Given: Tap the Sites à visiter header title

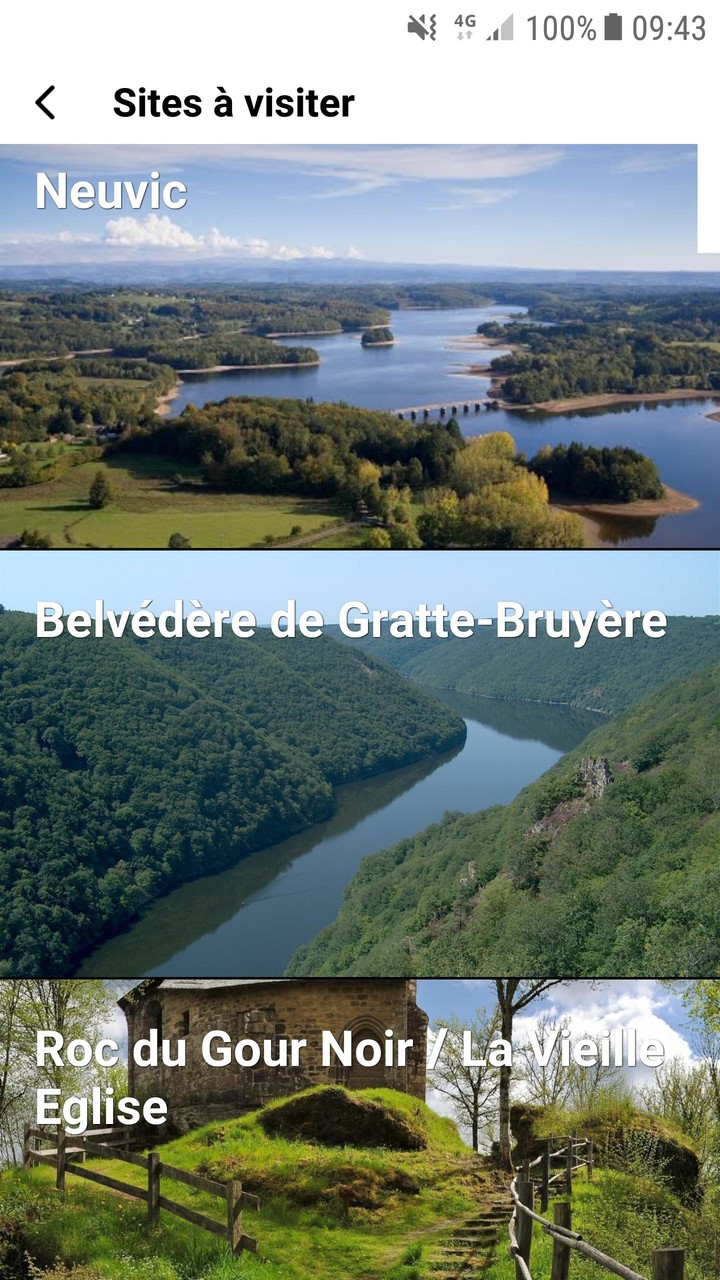Looking at the screenshot, I should click(232, 103).
